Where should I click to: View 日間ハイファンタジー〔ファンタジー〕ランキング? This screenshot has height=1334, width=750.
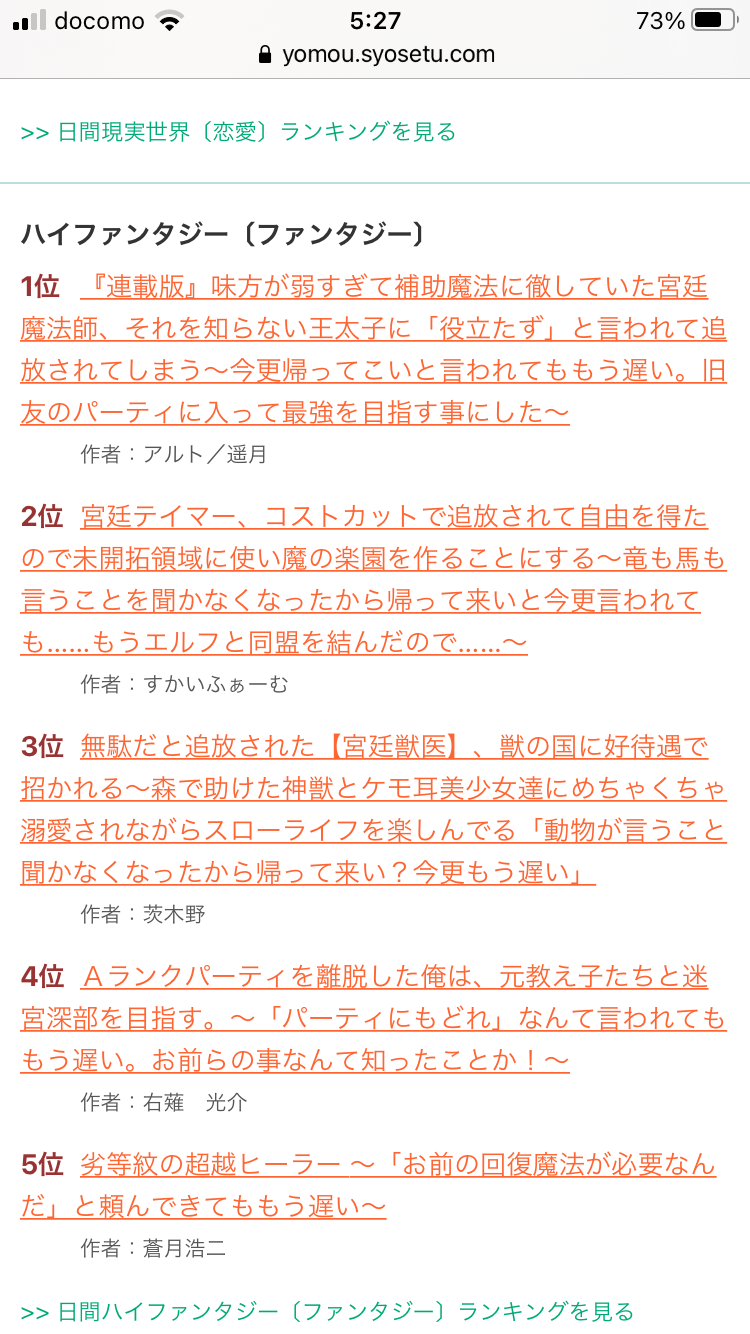click(x=326, y=1311)
